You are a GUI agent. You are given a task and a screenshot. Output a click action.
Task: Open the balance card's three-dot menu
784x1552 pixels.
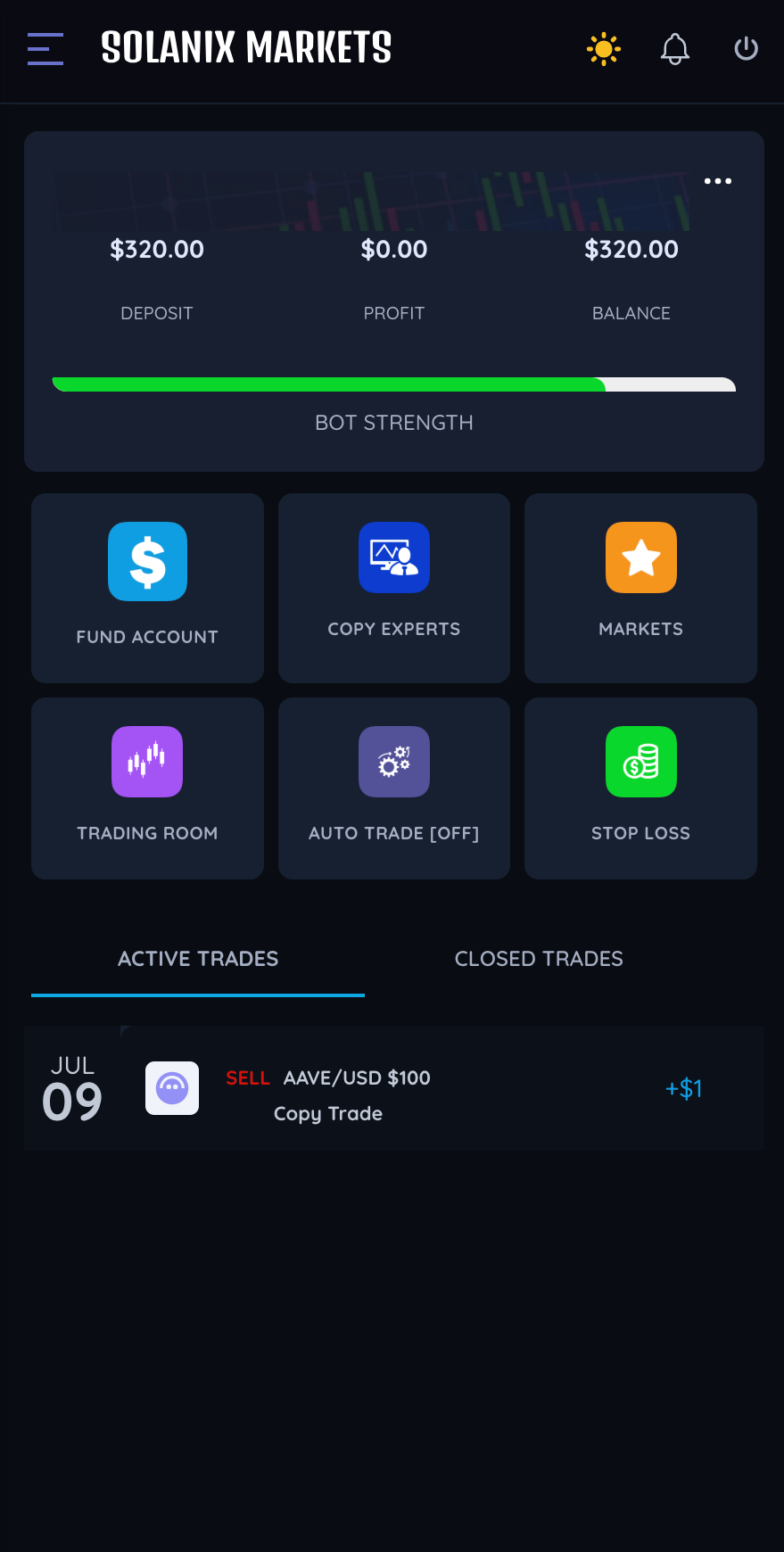pyautogui.click(x=718, y=181)
